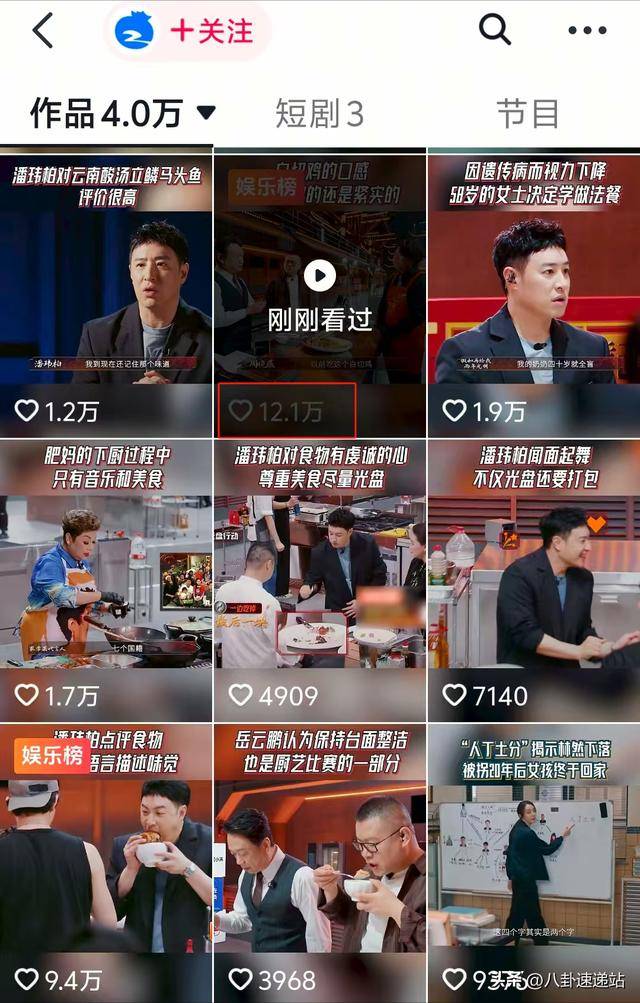Follow this account with +关注
Screen dimensions: 640x1003
coord(211,31)
